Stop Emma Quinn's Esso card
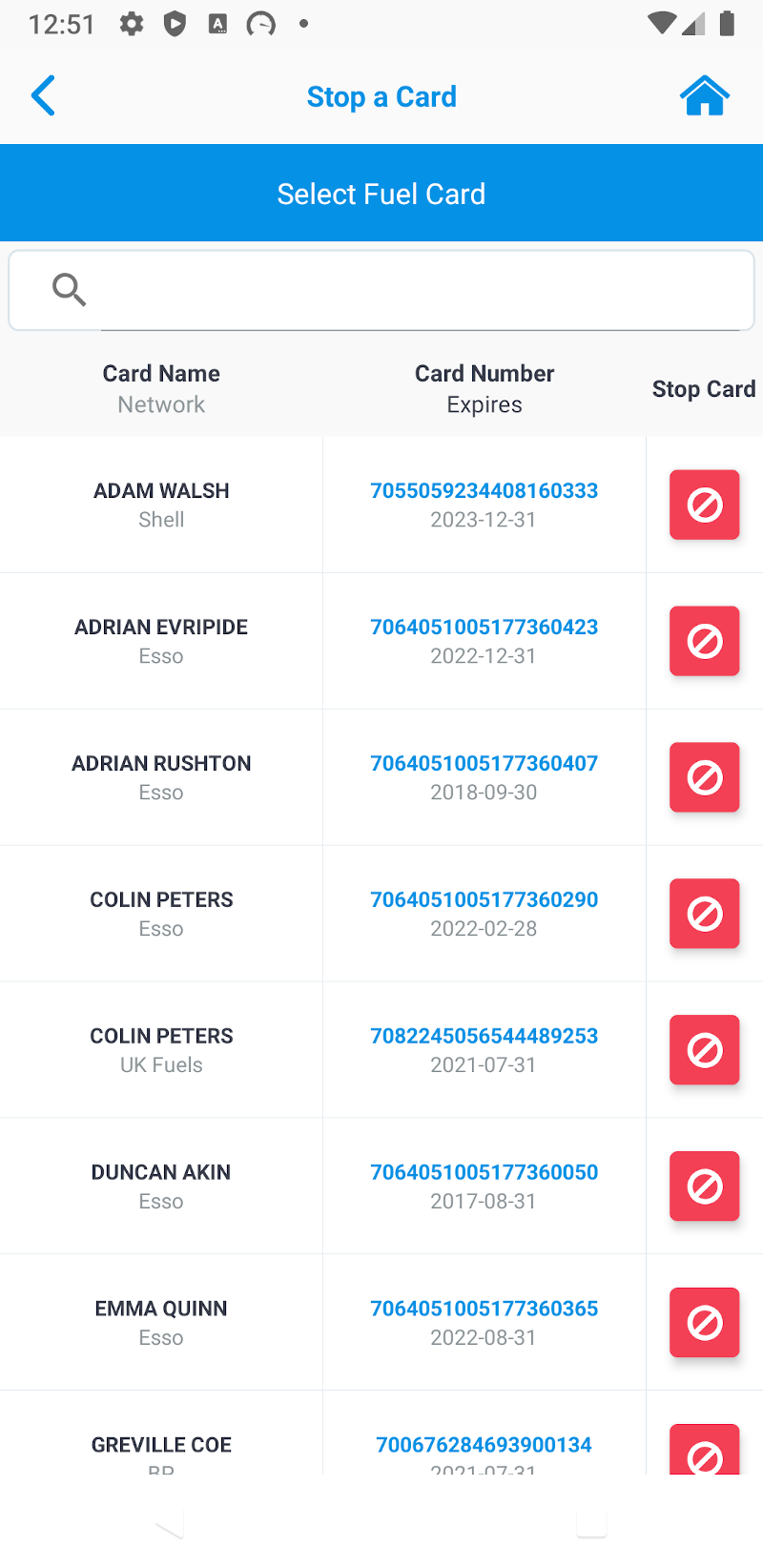 coord(705,1323)
